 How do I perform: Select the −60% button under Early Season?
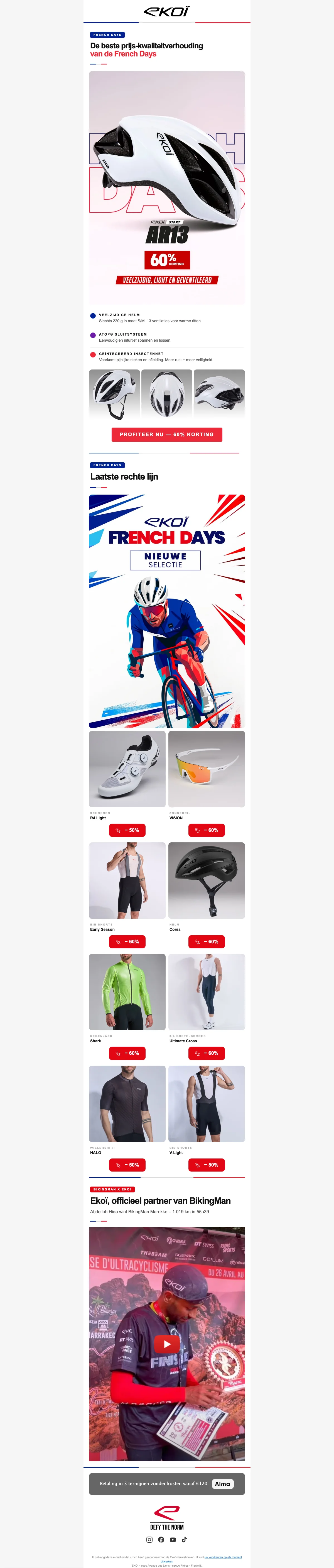[x=127, y=942]
